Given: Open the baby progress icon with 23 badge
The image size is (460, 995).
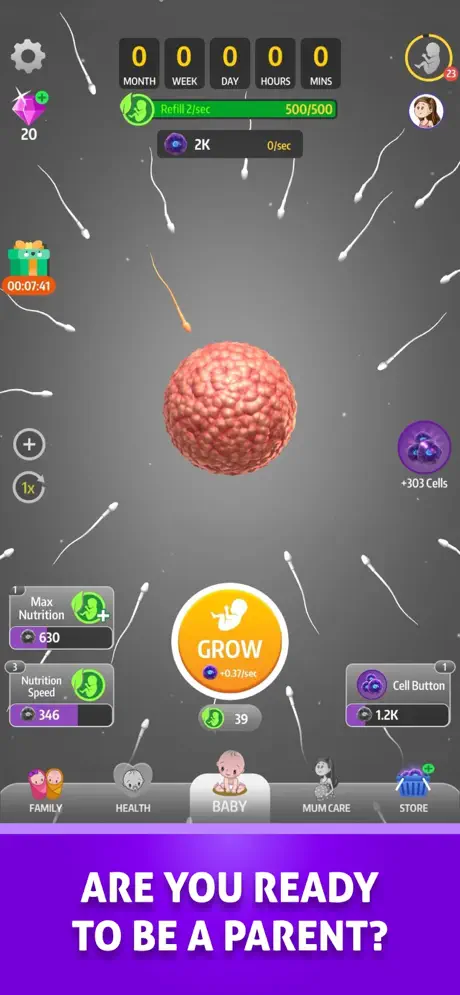Looking at the screenshot, I should coord(430,57).
